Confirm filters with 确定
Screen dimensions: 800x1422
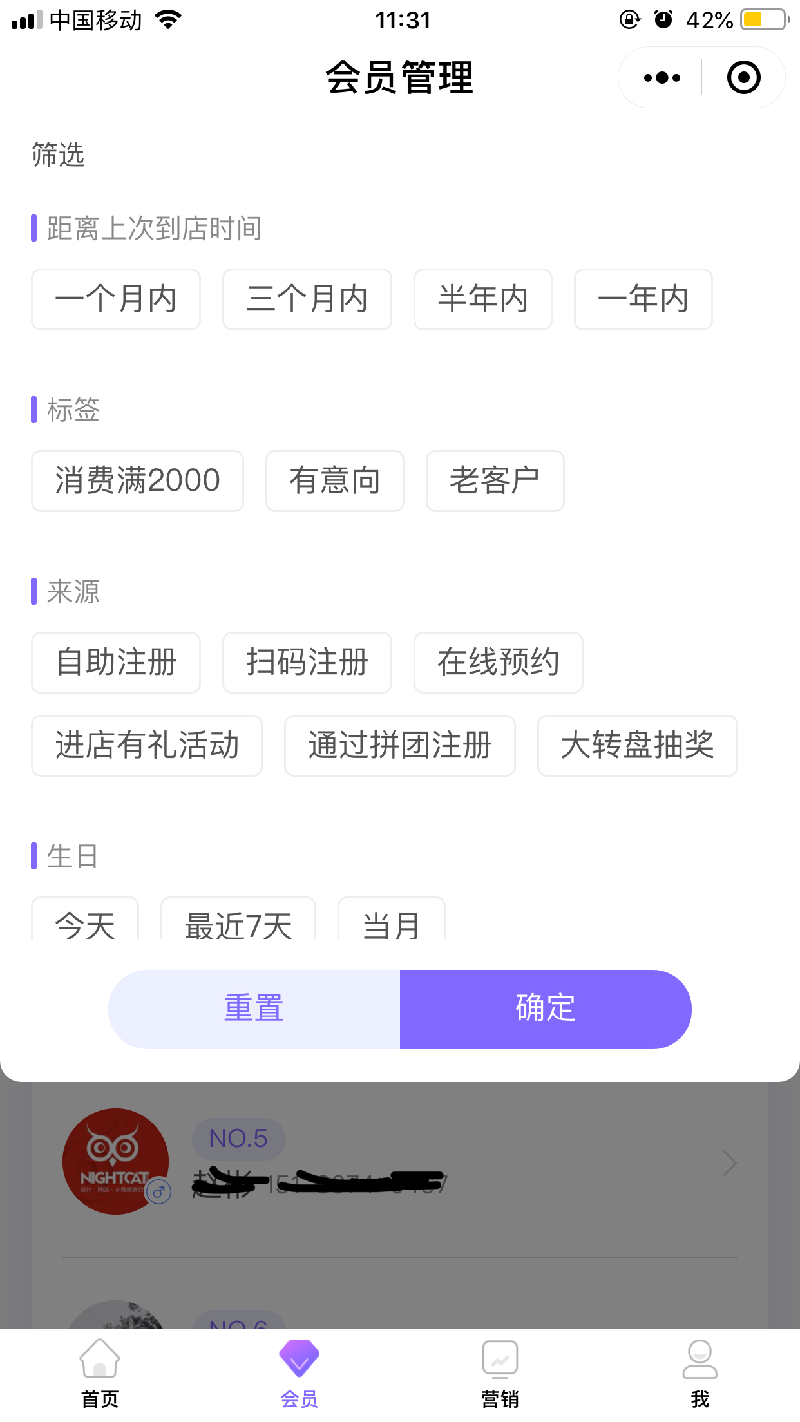point(546,1009)
